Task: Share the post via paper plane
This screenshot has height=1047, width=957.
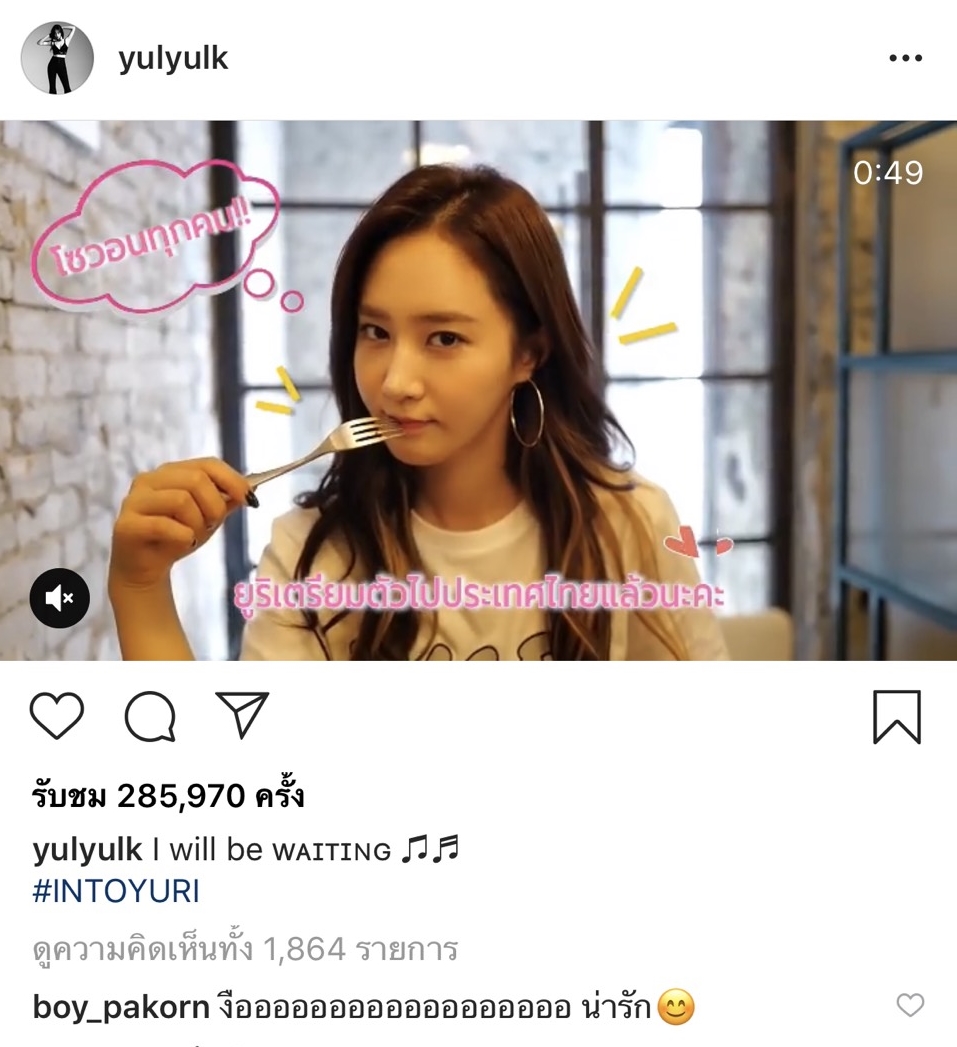Action: (x=242, y=716)
